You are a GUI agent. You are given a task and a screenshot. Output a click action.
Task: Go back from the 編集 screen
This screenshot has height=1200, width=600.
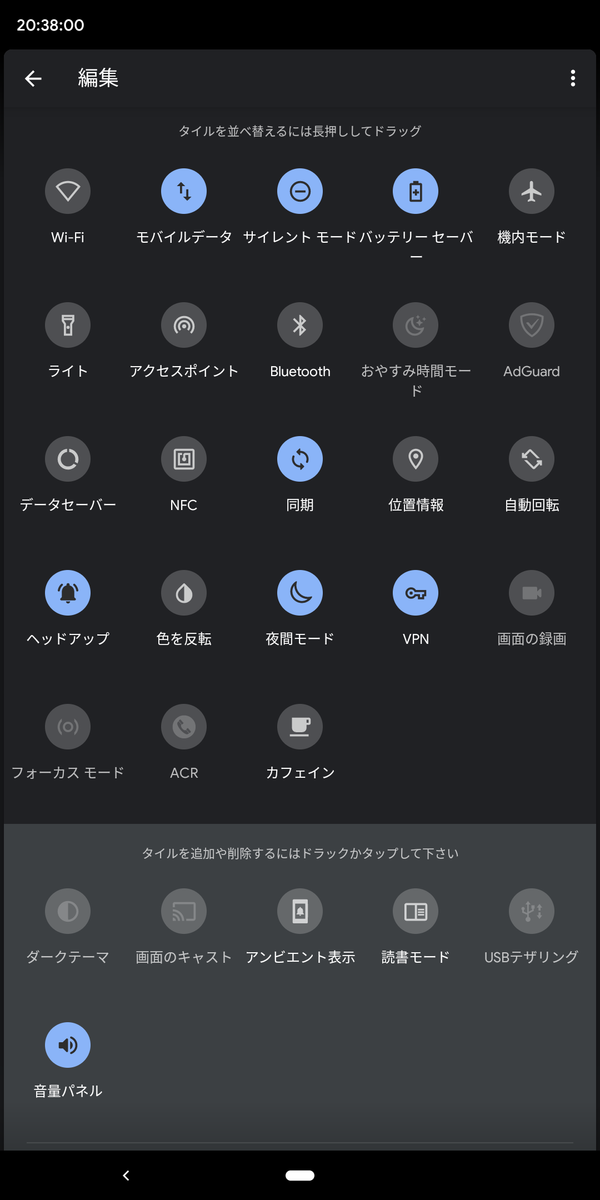pos(34,78)
